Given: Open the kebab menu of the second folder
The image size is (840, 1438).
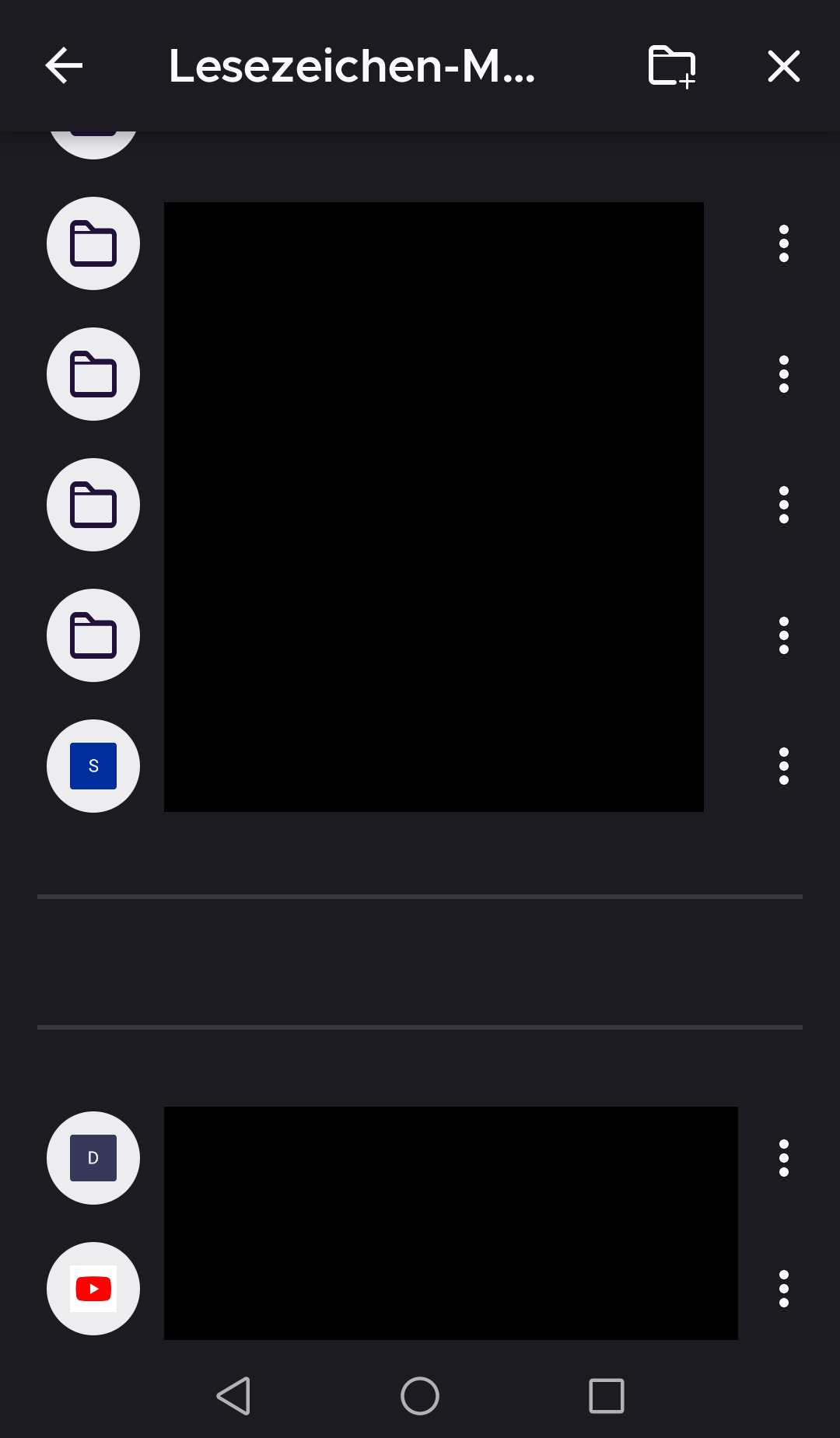Looking at the screenshot, I should [x=783, y=374].
